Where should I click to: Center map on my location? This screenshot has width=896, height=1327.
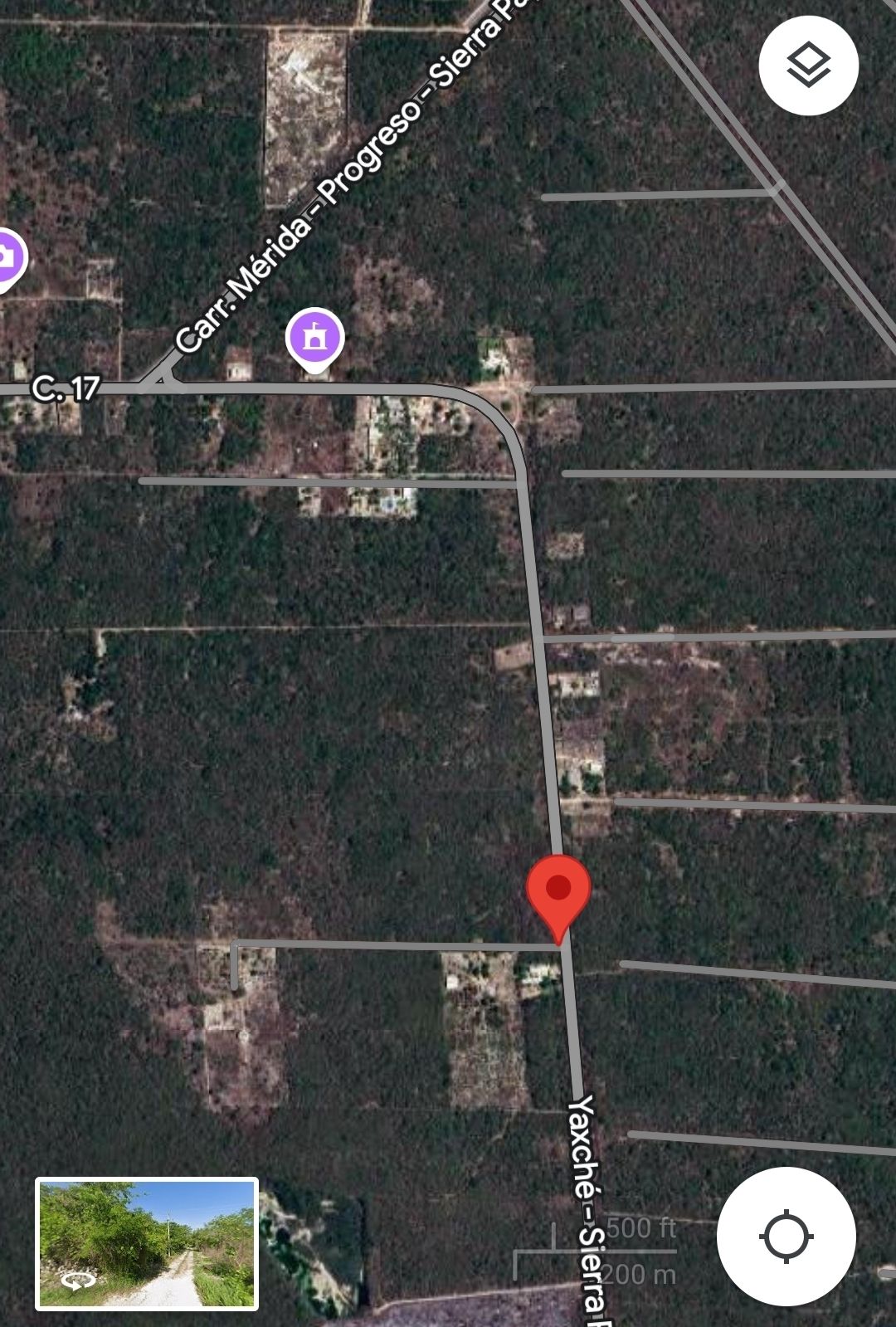786,1237
